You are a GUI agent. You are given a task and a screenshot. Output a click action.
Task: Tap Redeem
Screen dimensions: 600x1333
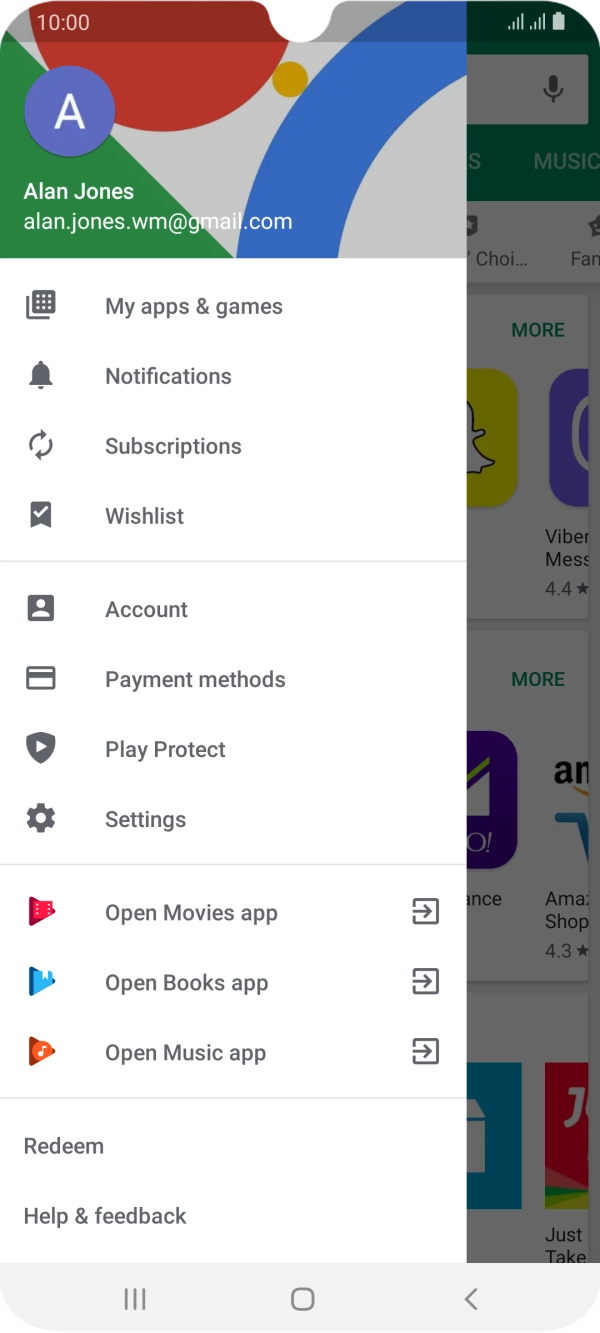[64, 1146]
